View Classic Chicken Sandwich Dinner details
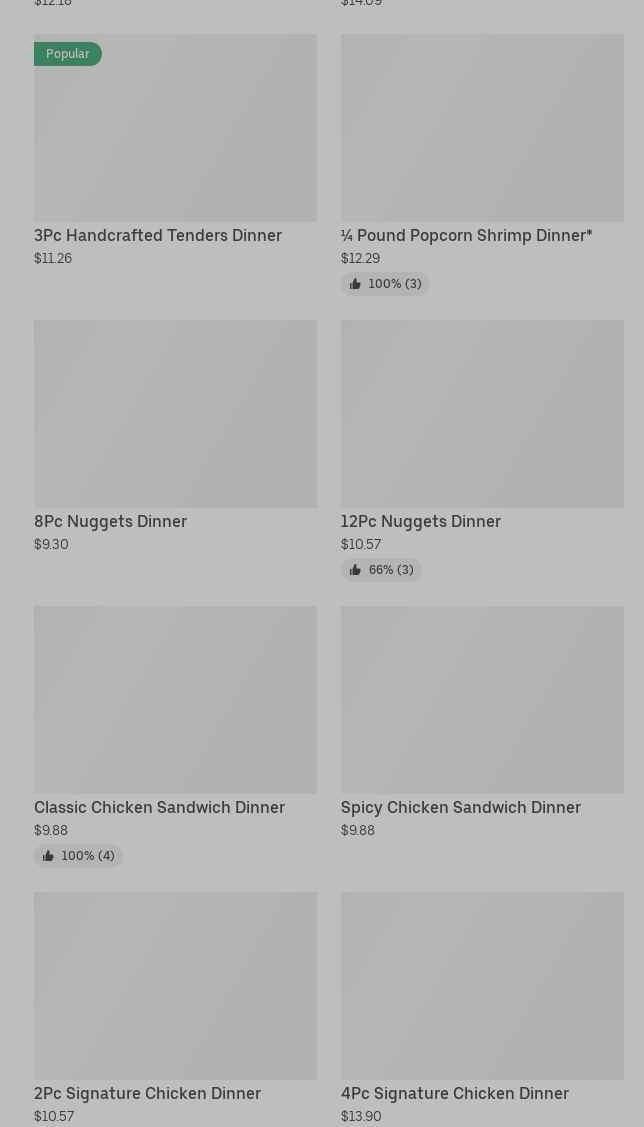This screenshot has height=1127, width=644. (x=175, y=736)
